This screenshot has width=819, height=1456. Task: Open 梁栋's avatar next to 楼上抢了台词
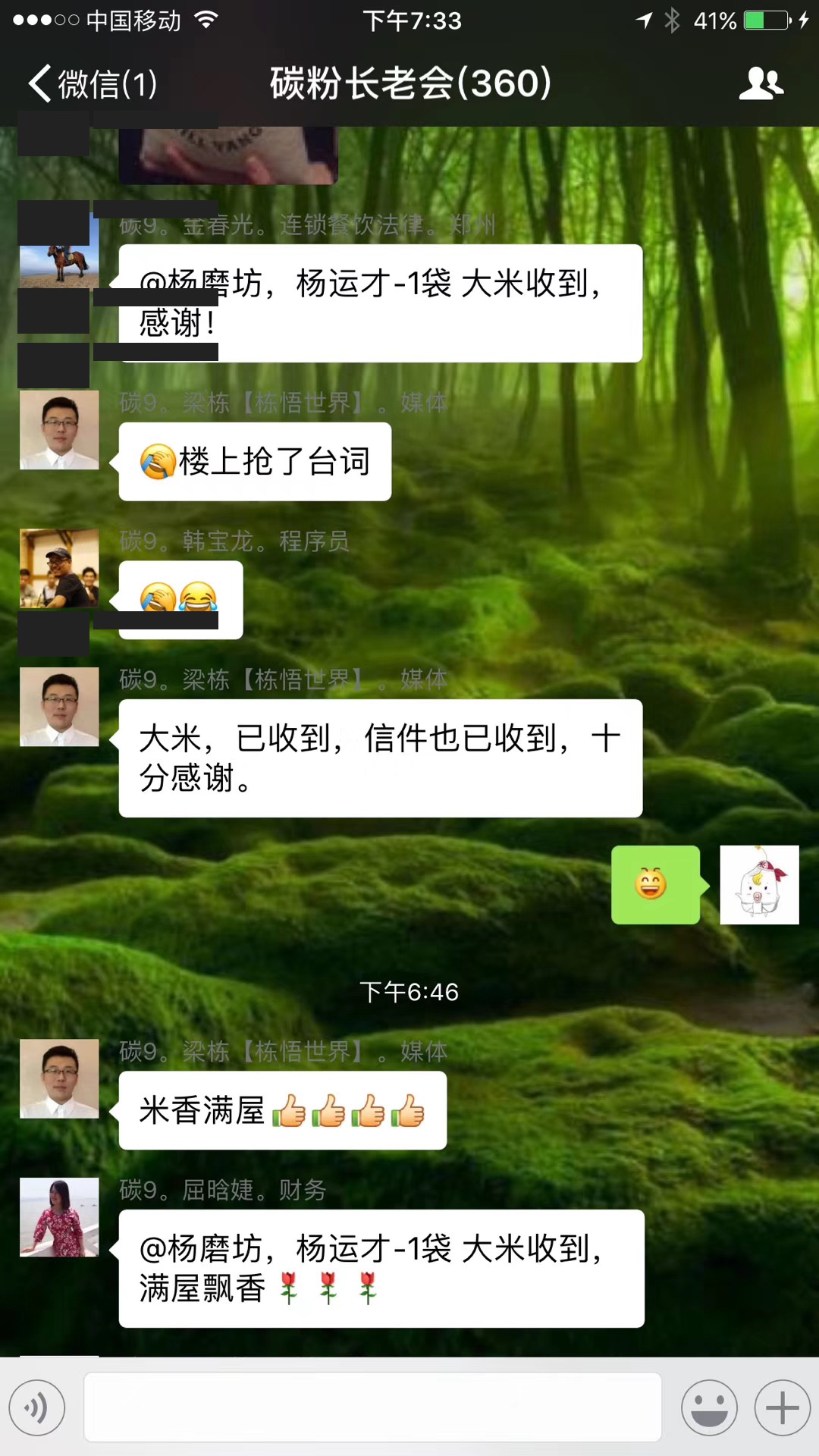[x=59, y=430]
